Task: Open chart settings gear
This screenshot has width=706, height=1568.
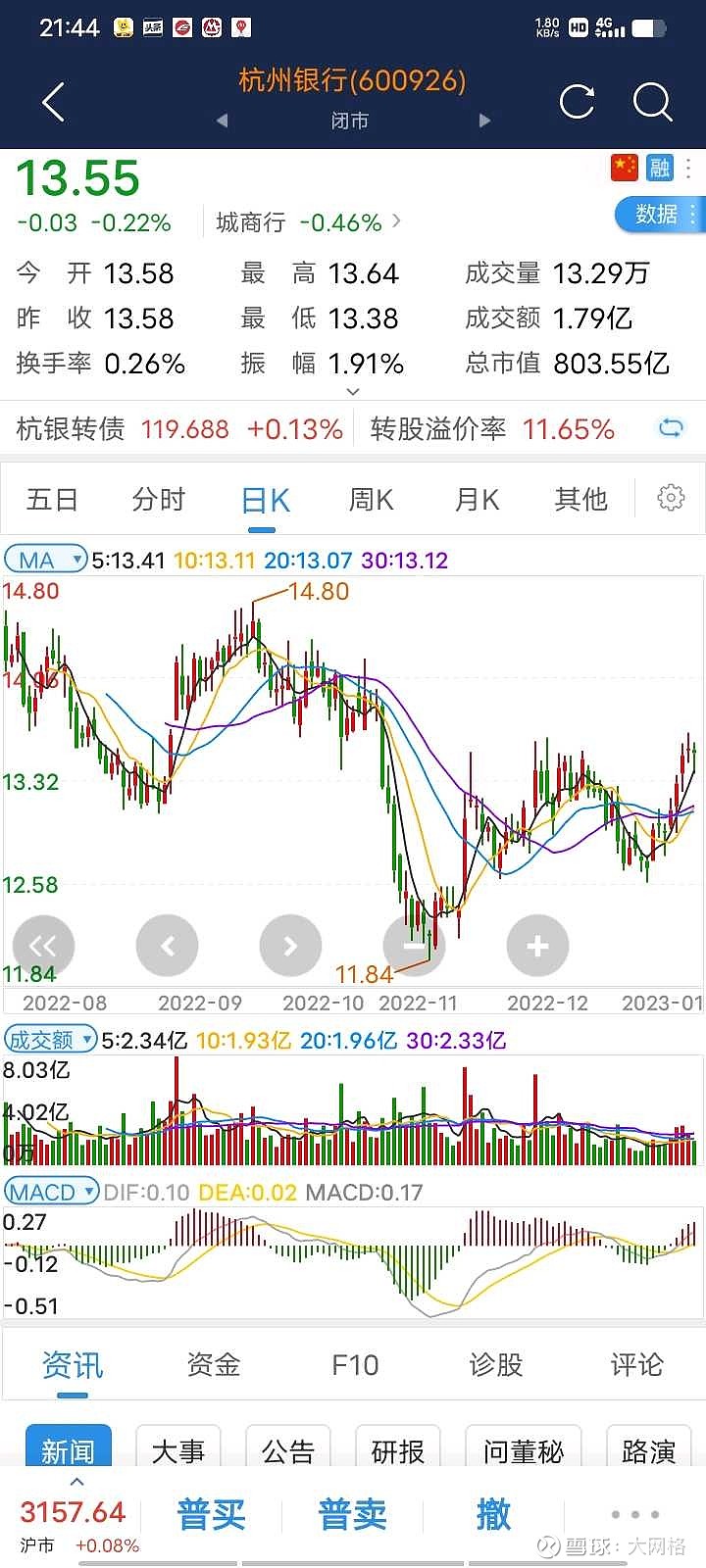Action: tap(671, 498)
